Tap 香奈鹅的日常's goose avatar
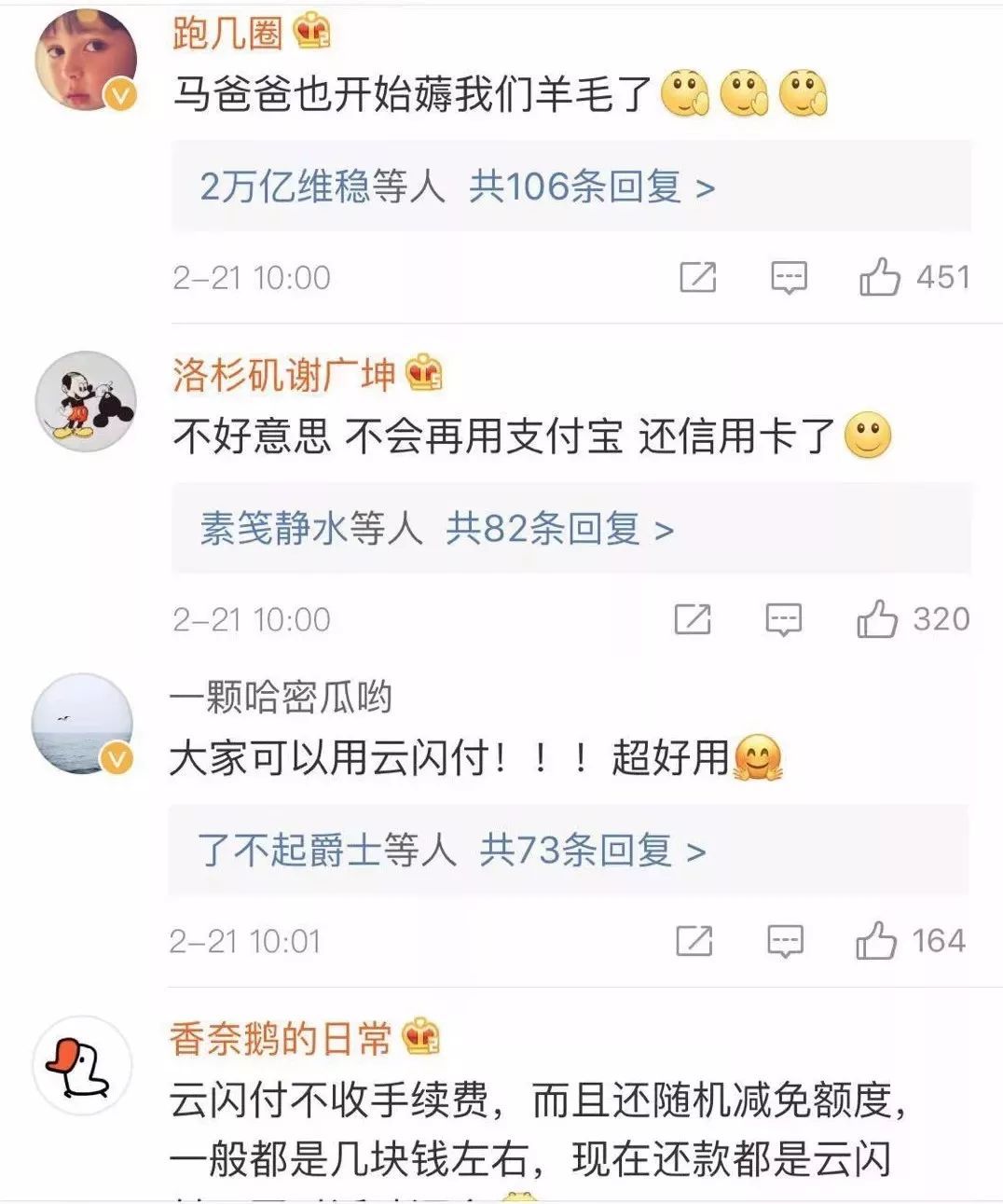Screen dimensions: 1003x1204 (83, 1066)
